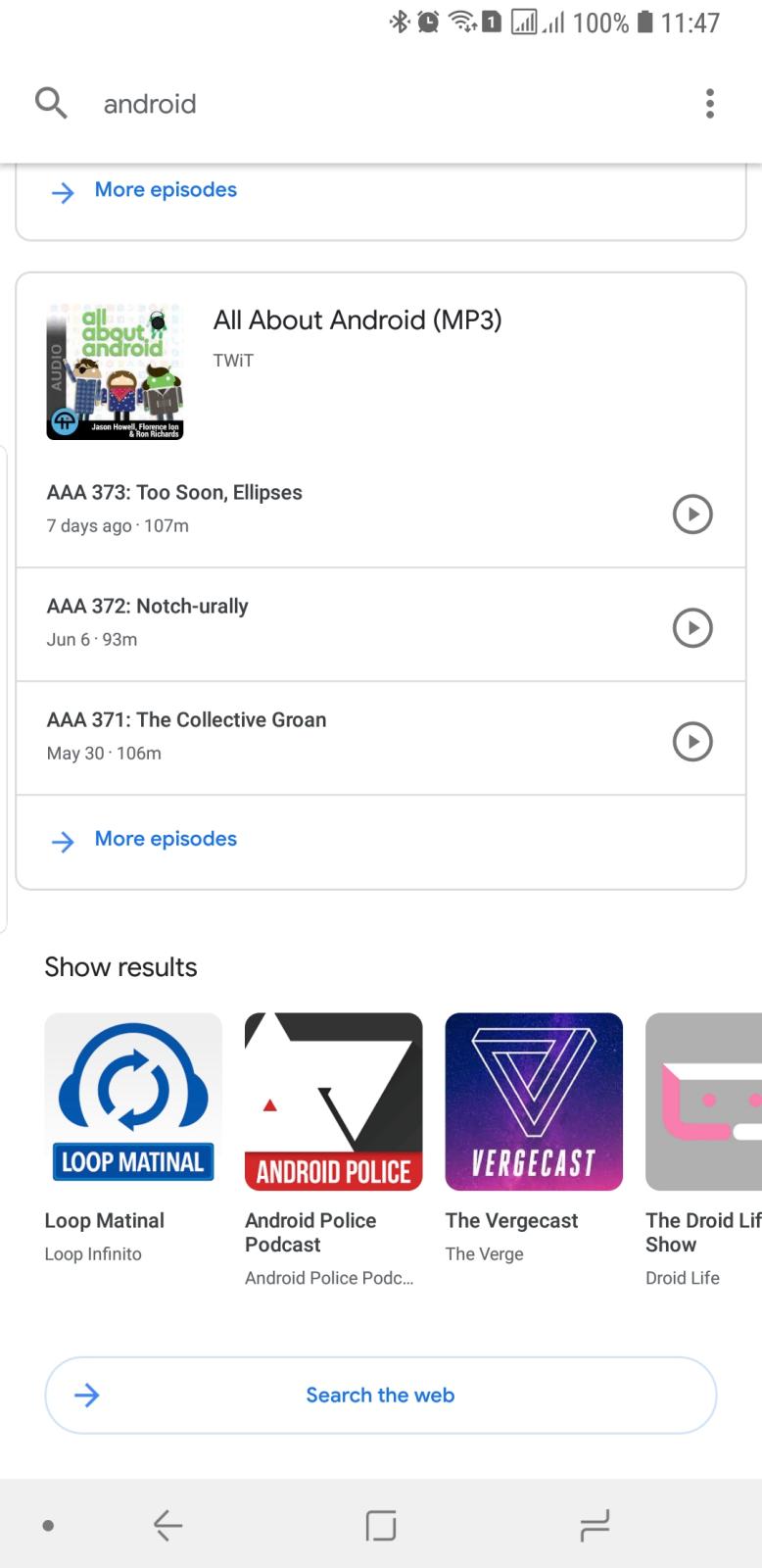
Task: Select The Vergecast show tile
Action: coord(534,1102)
